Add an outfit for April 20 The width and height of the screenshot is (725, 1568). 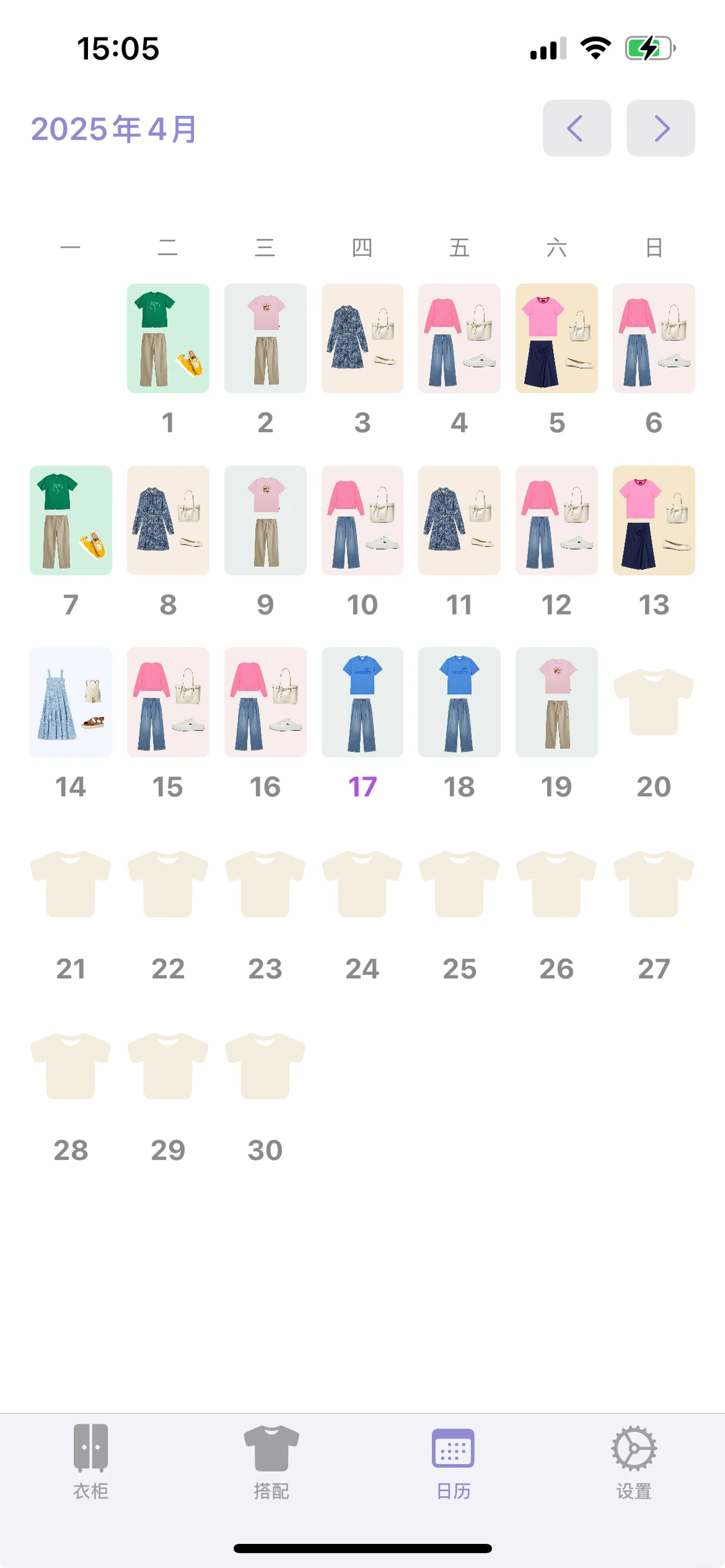[654, 702]
